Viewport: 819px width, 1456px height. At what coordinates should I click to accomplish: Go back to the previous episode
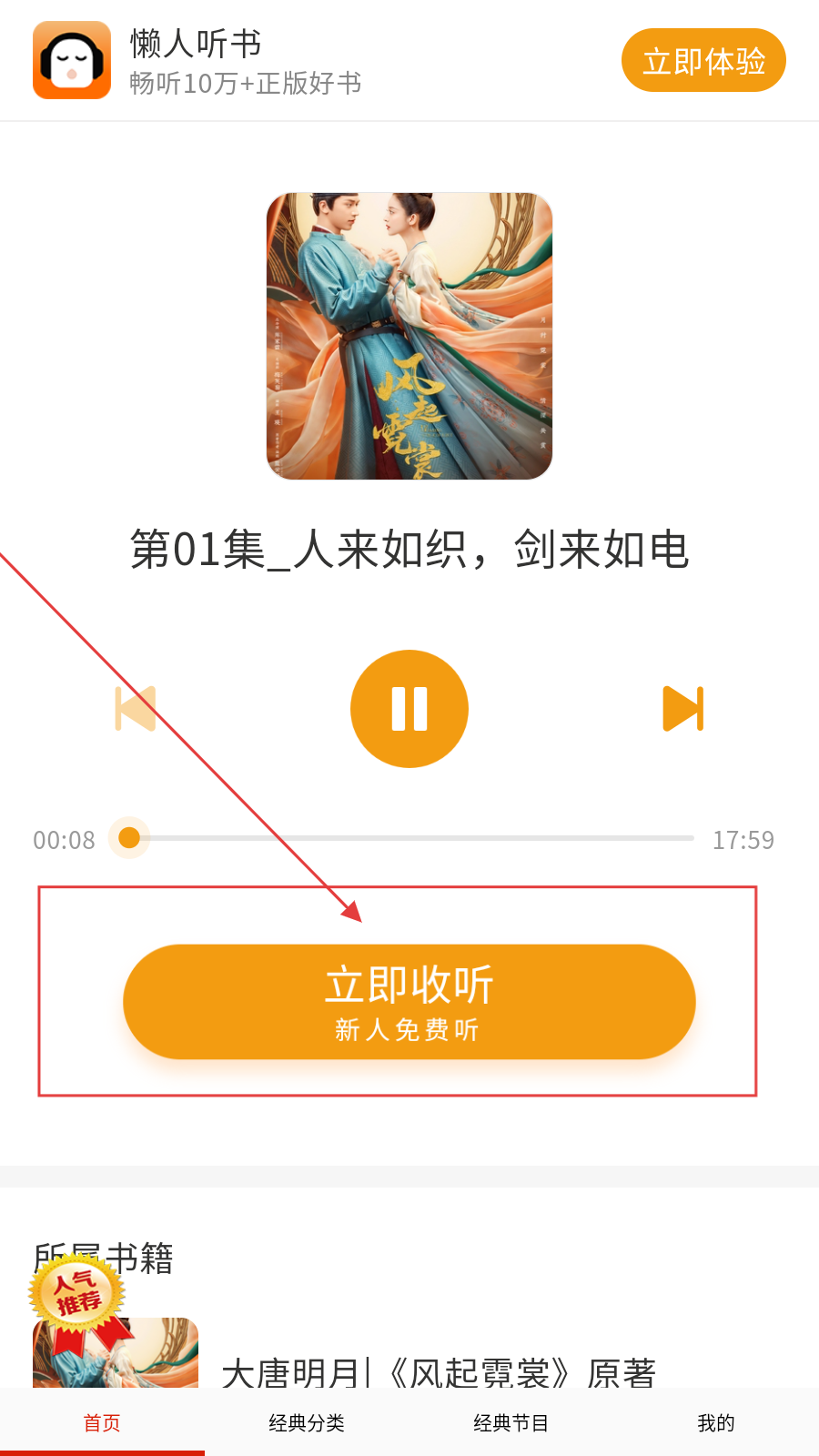click(136, 709)
